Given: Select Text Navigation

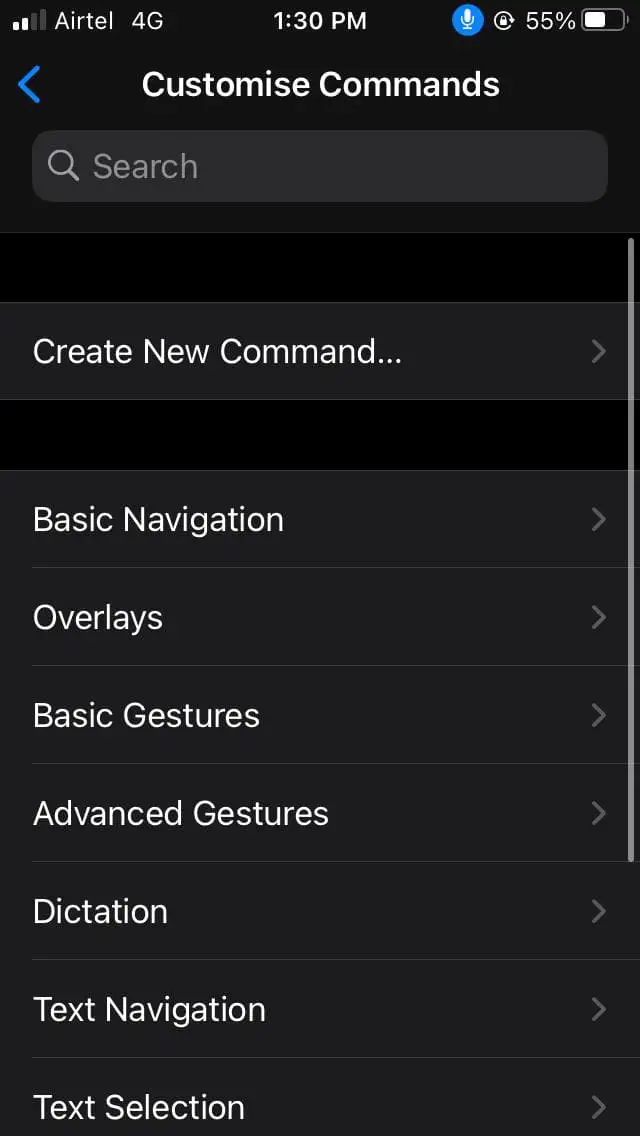Looking at the screenshot, I should click(320, 1009).
